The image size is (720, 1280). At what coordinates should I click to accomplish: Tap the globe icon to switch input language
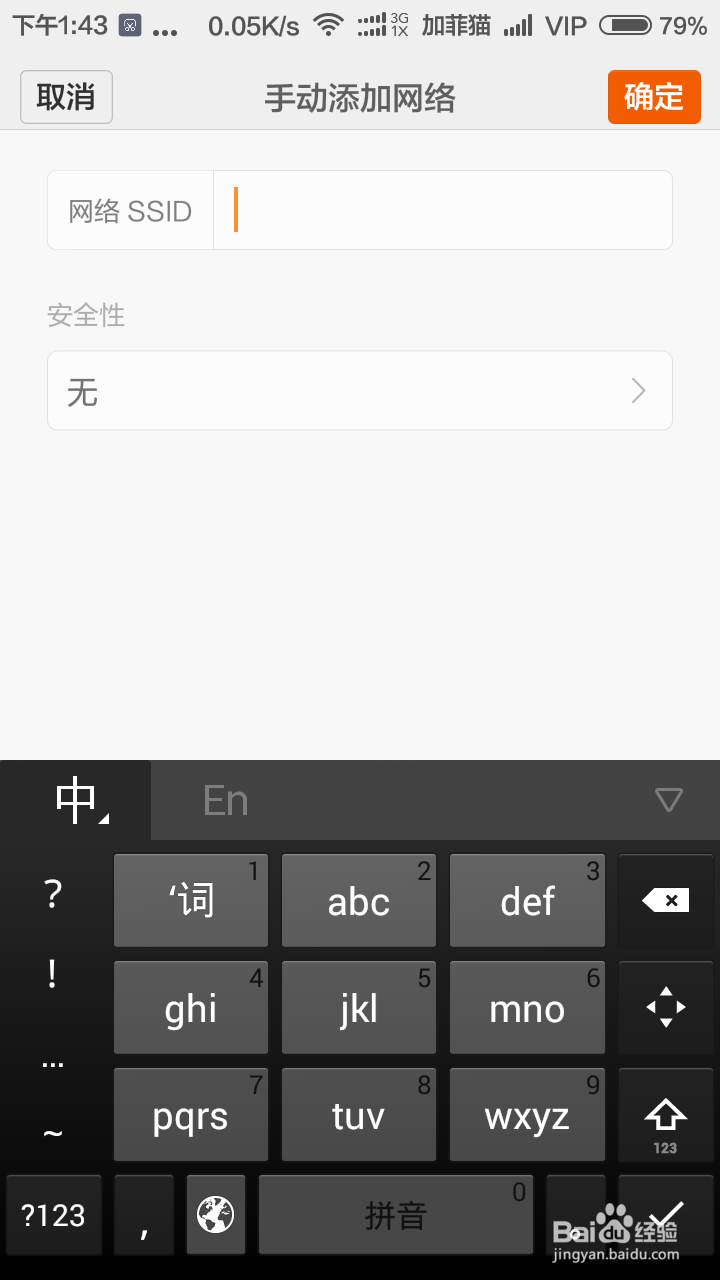tap(216, 1215)
